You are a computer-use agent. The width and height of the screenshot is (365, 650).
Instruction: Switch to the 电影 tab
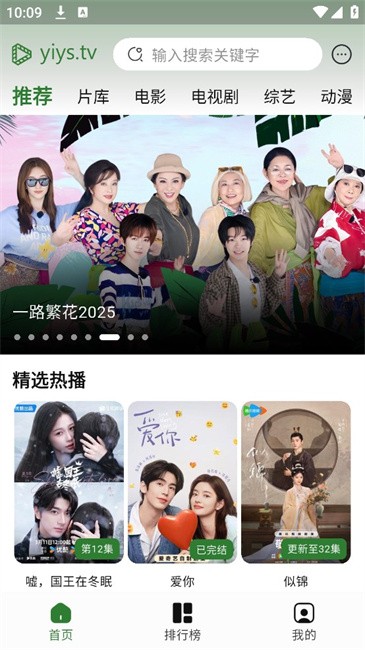[x=150, y=97]
